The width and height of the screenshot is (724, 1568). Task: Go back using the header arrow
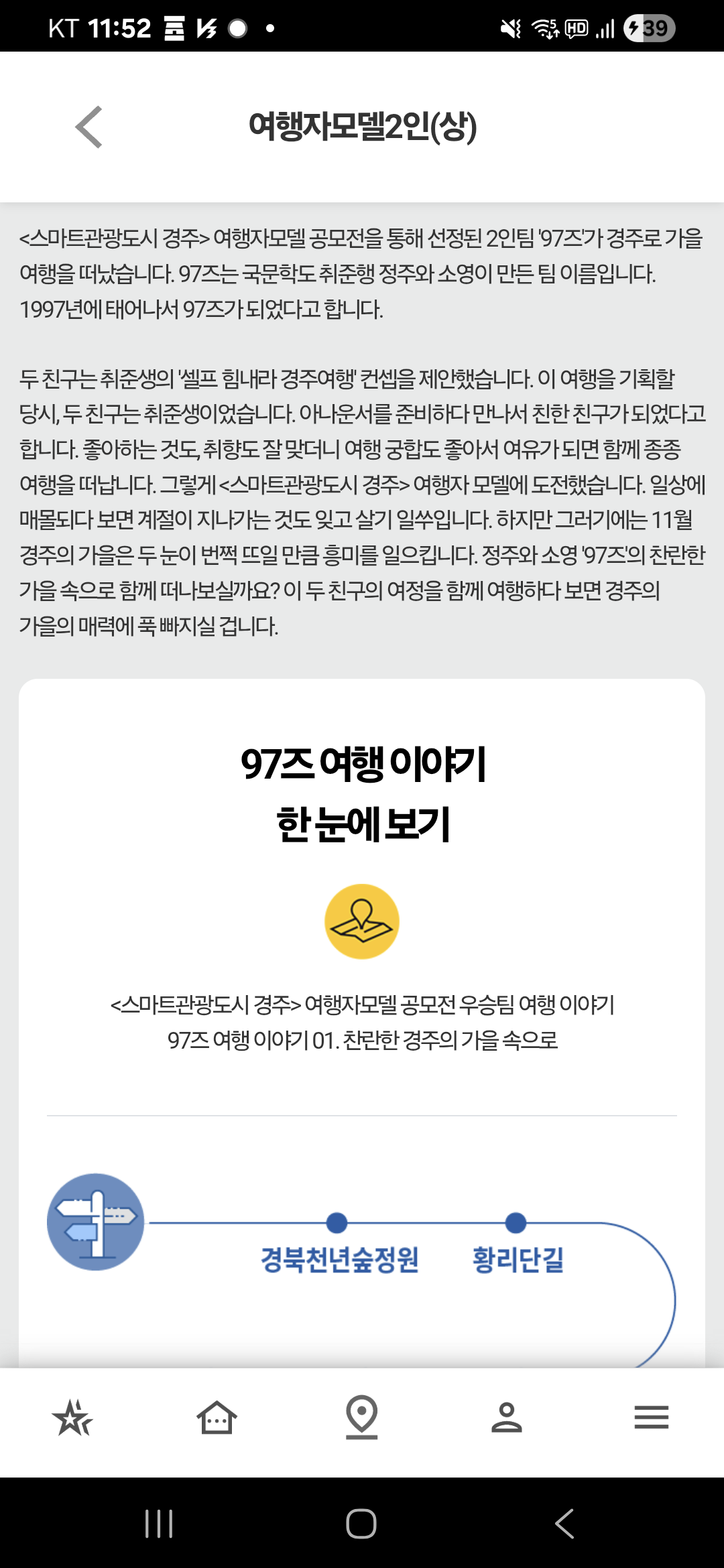click(x=88, y=127)
